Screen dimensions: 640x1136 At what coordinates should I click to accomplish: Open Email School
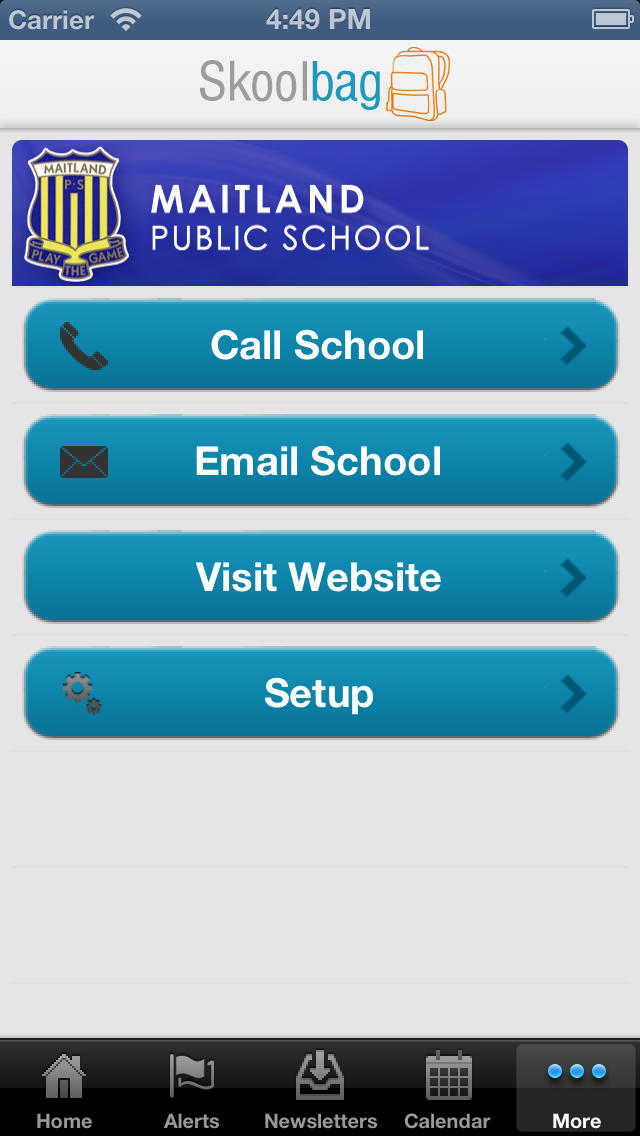pyautogui.click(x=320, y=461)
